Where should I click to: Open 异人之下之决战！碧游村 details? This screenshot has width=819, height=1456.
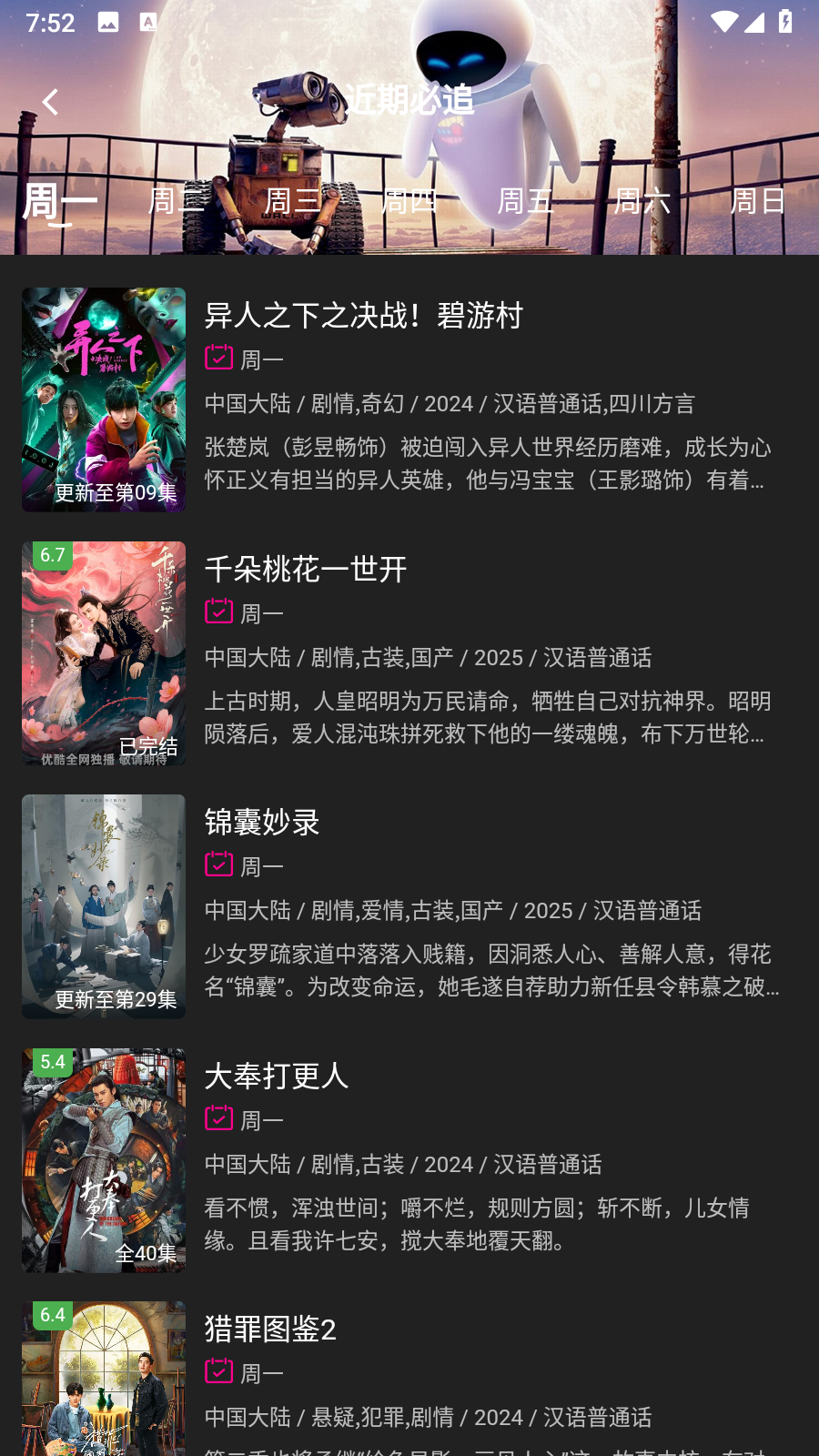[409, 399]
